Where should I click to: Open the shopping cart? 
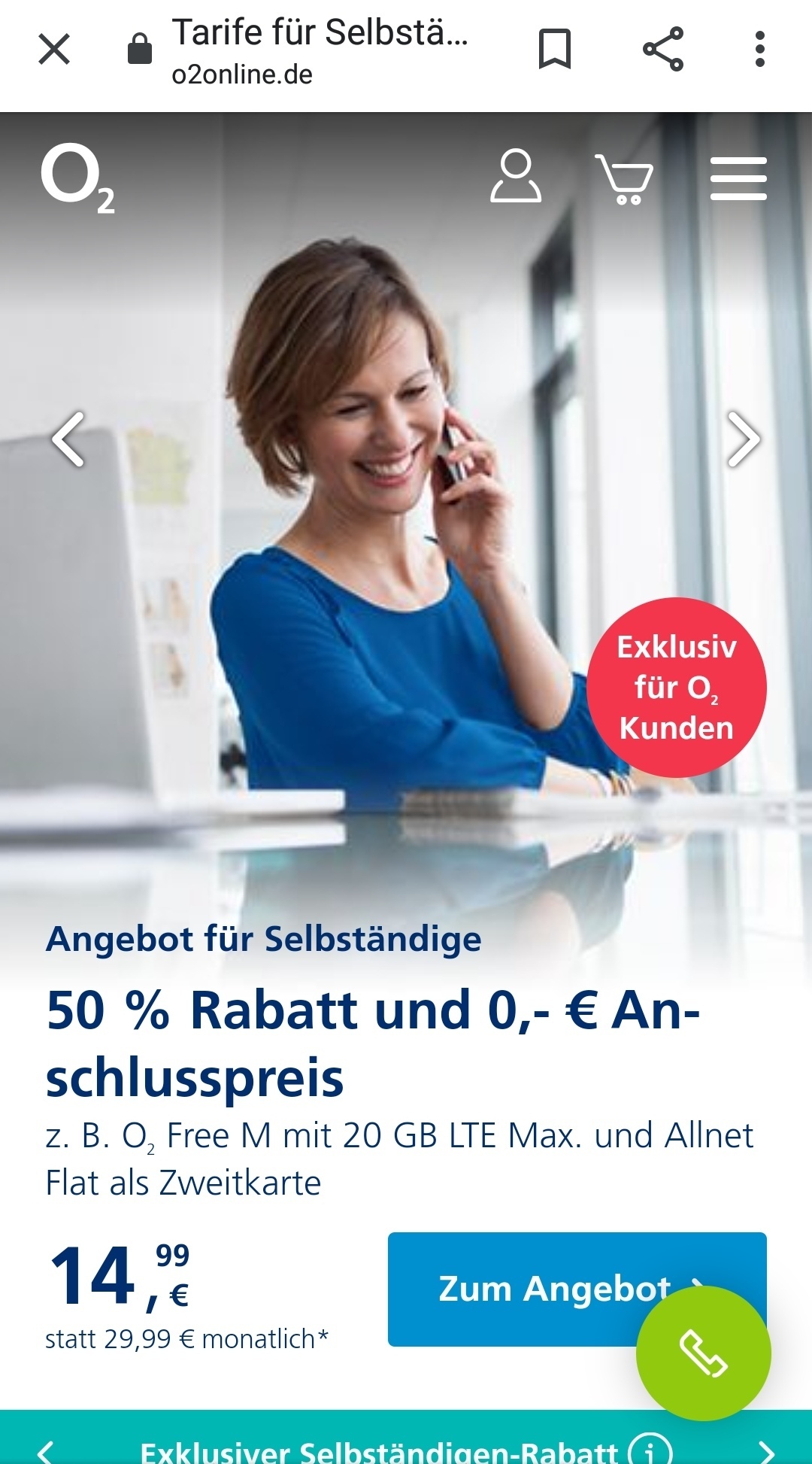pyautogui.click(x=624, y=179)
